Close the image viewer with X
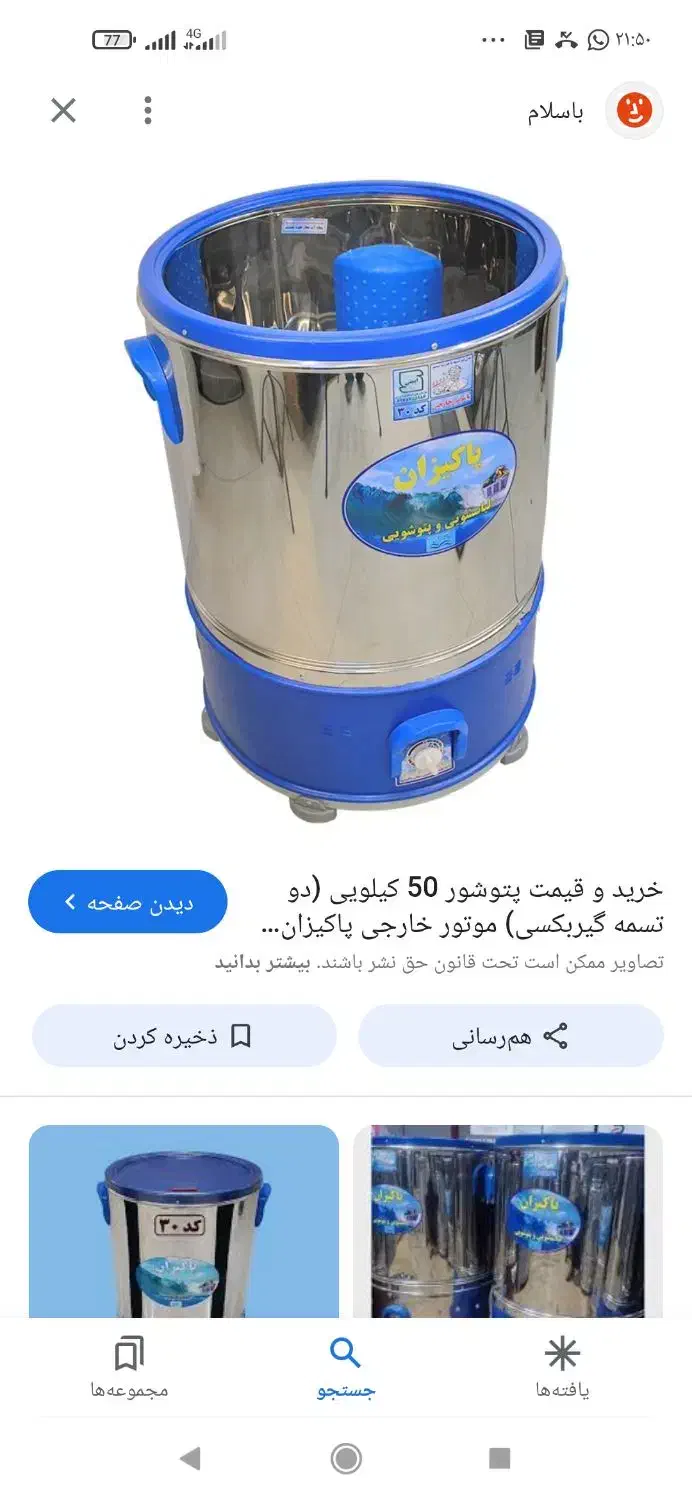Viewport: 692px width, 1500px height. click(63, 110)
